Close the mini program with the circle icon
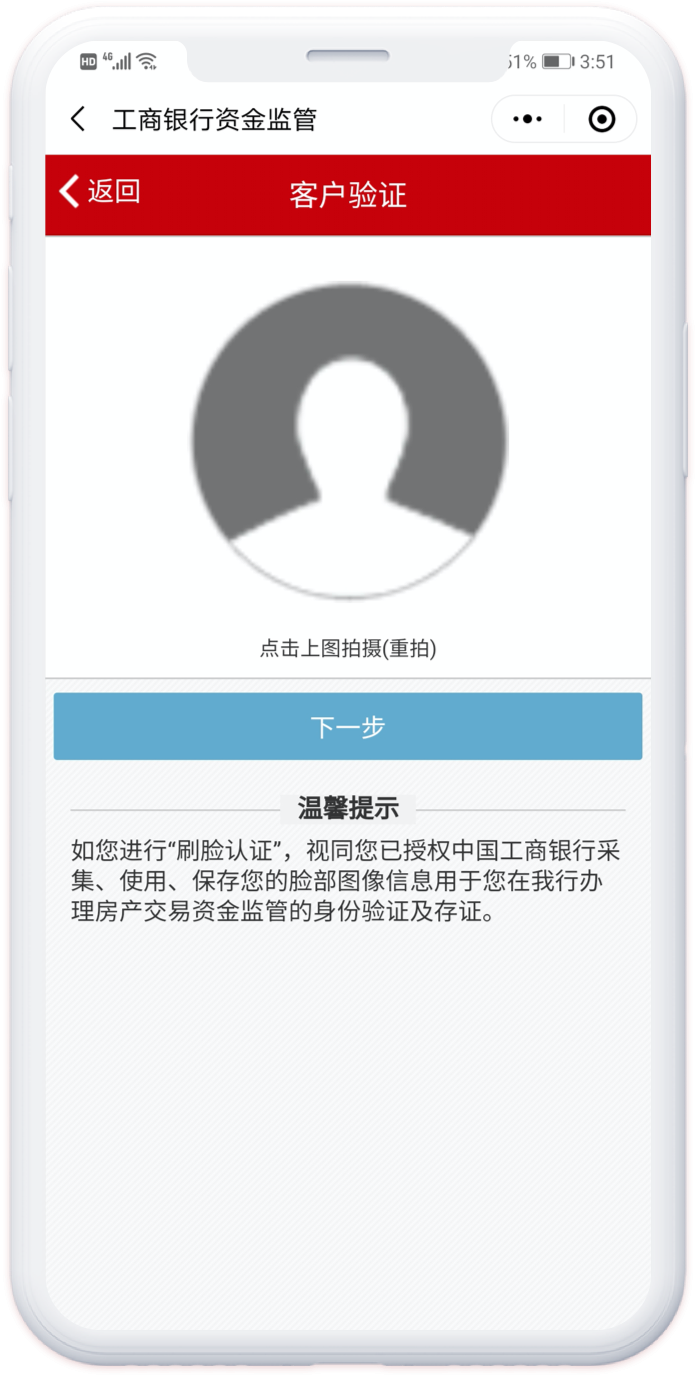The height and width of the screenshot is (1376, 696). pos(601,120)
